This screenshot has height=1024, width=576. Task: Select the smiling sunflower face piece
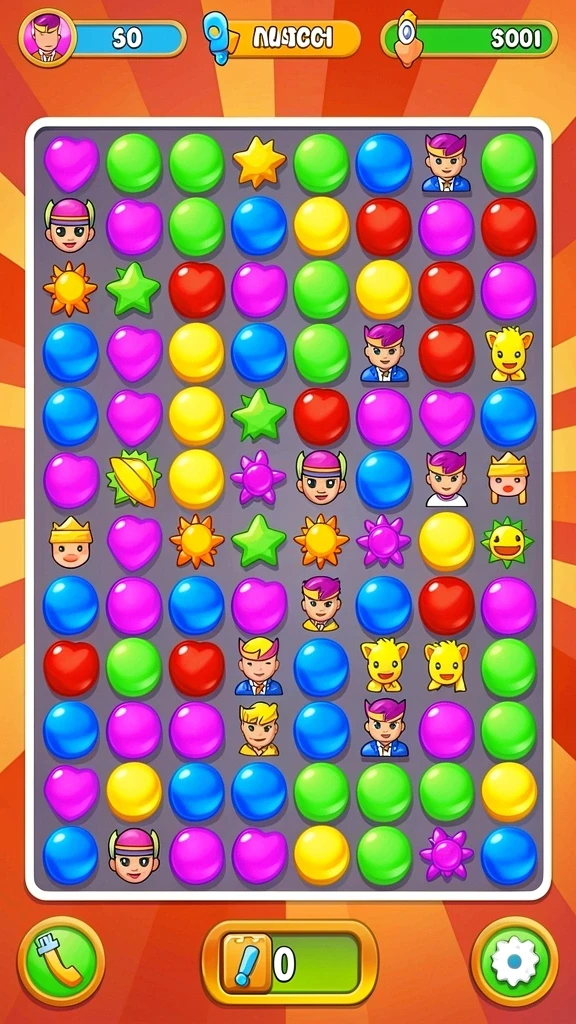[x=507, y=541]
